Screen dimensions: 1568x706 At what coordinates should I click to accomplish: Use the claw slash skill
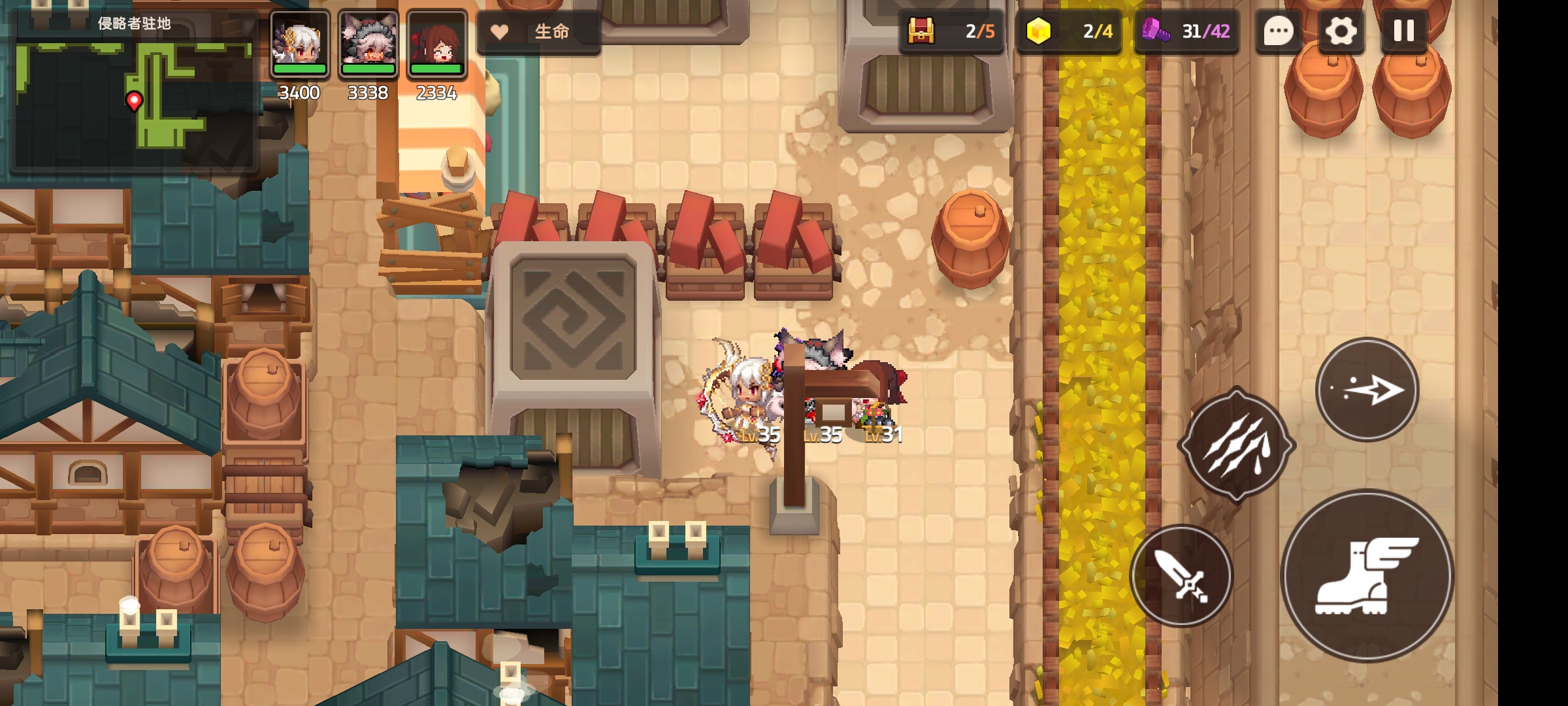click(x=1236, y=446)
